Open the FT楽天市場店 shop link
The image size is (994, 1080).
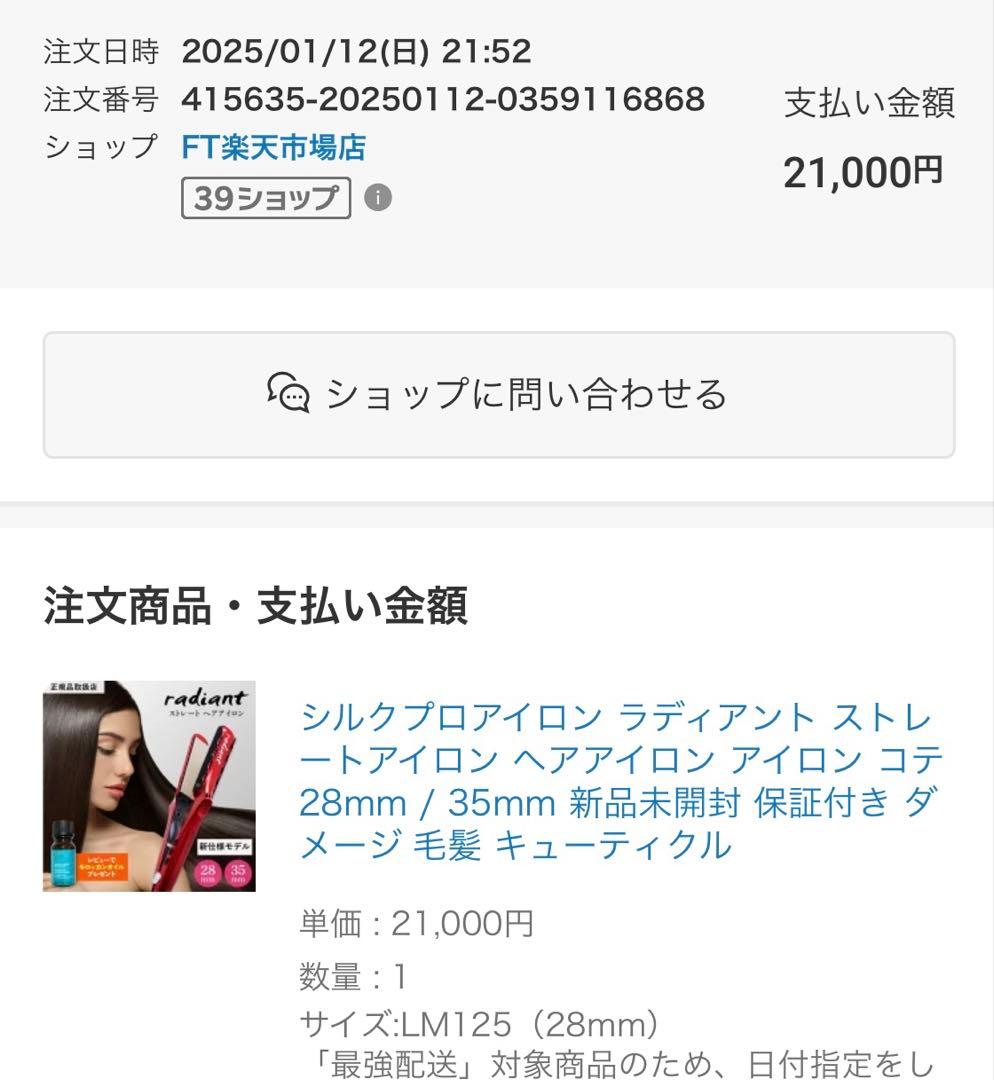[x=273, y=148]
